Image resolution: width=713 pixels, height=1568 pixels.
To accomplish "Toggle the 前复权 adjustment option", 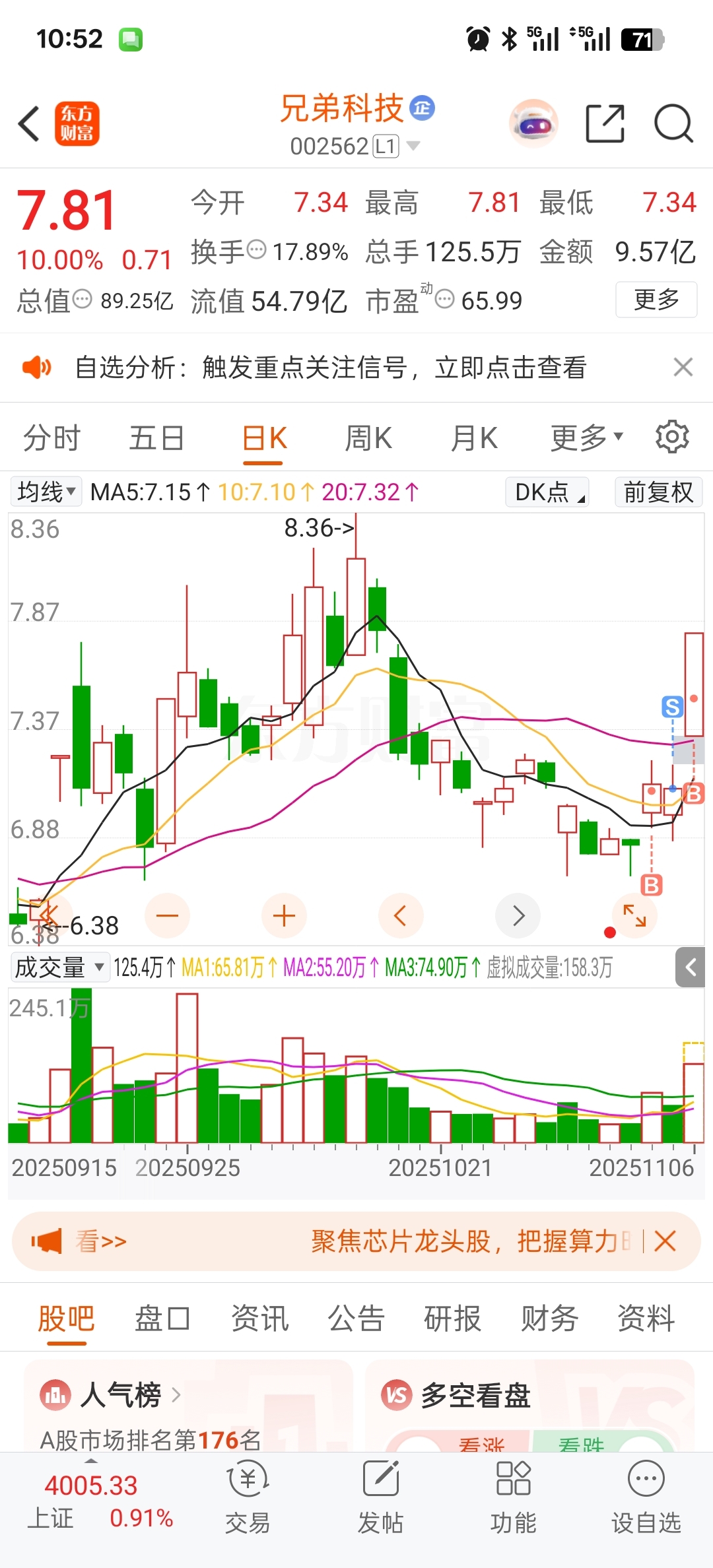I will (658, 492).
